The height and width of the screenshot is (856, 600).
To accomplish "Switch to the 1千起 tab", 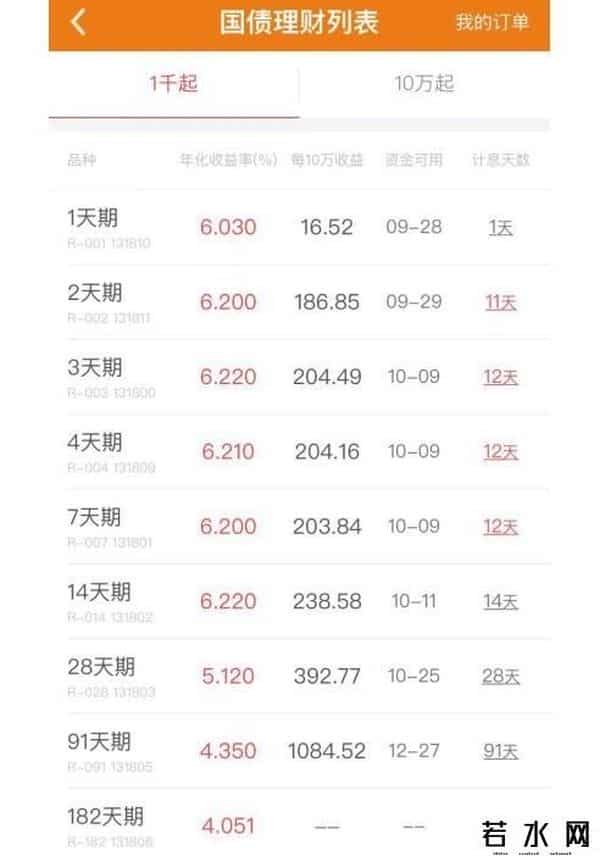I will (x=174, y=84).
